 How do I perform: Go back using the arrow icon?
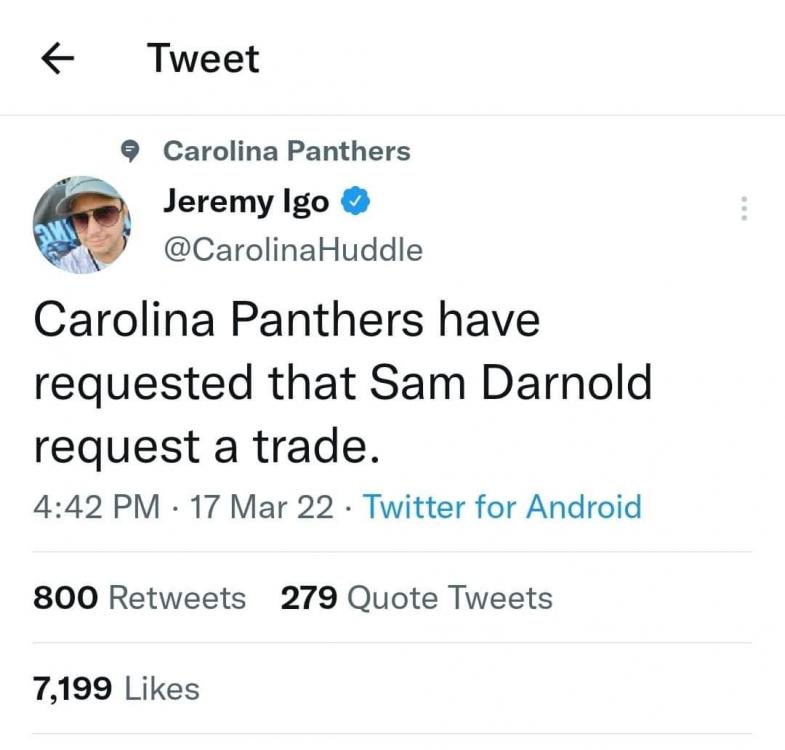point(59,60)
